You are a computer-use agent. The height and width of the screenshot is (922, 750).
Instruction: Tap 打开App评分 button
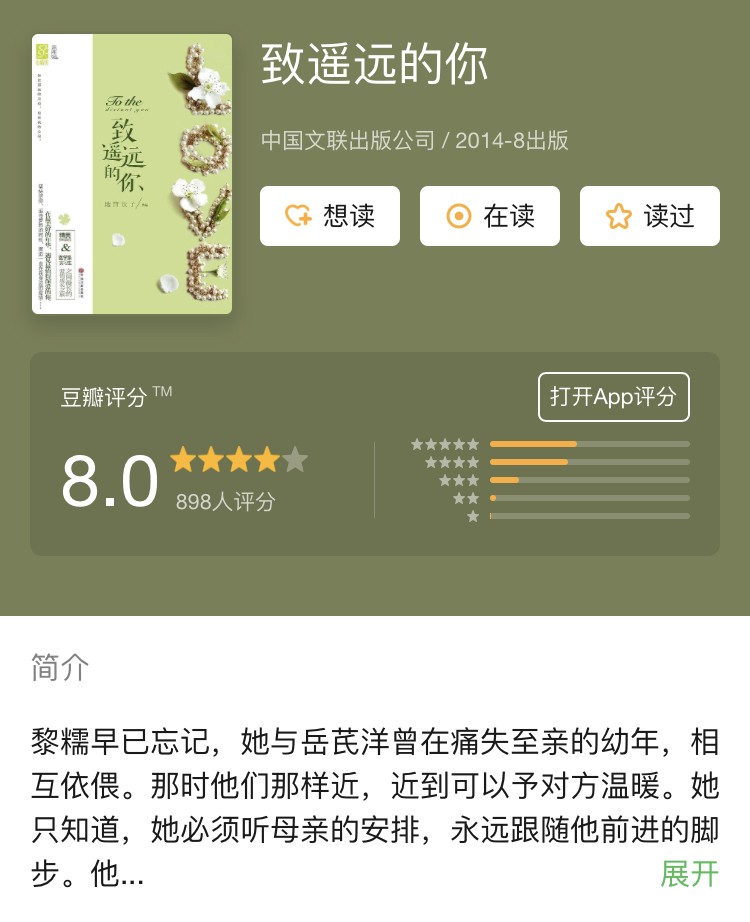613,397
